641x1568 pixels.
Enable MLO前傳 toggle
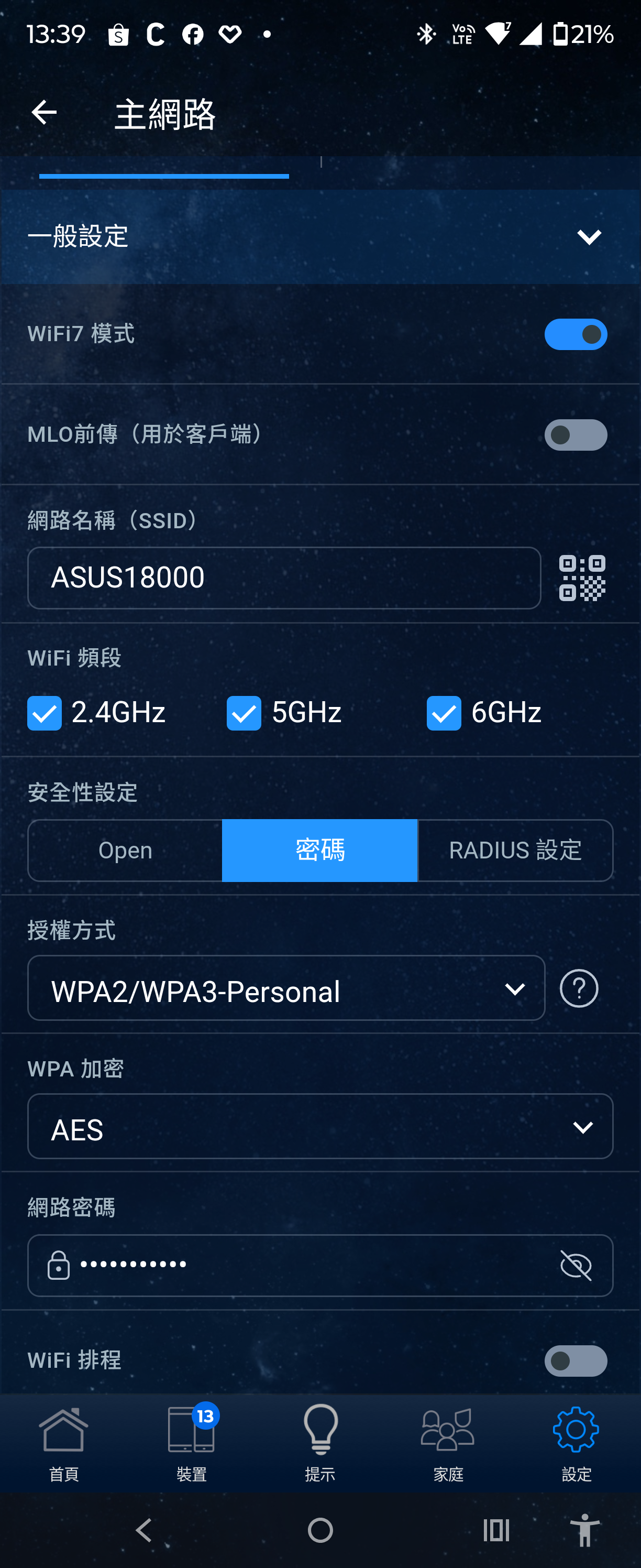click(x=576, y=435)
